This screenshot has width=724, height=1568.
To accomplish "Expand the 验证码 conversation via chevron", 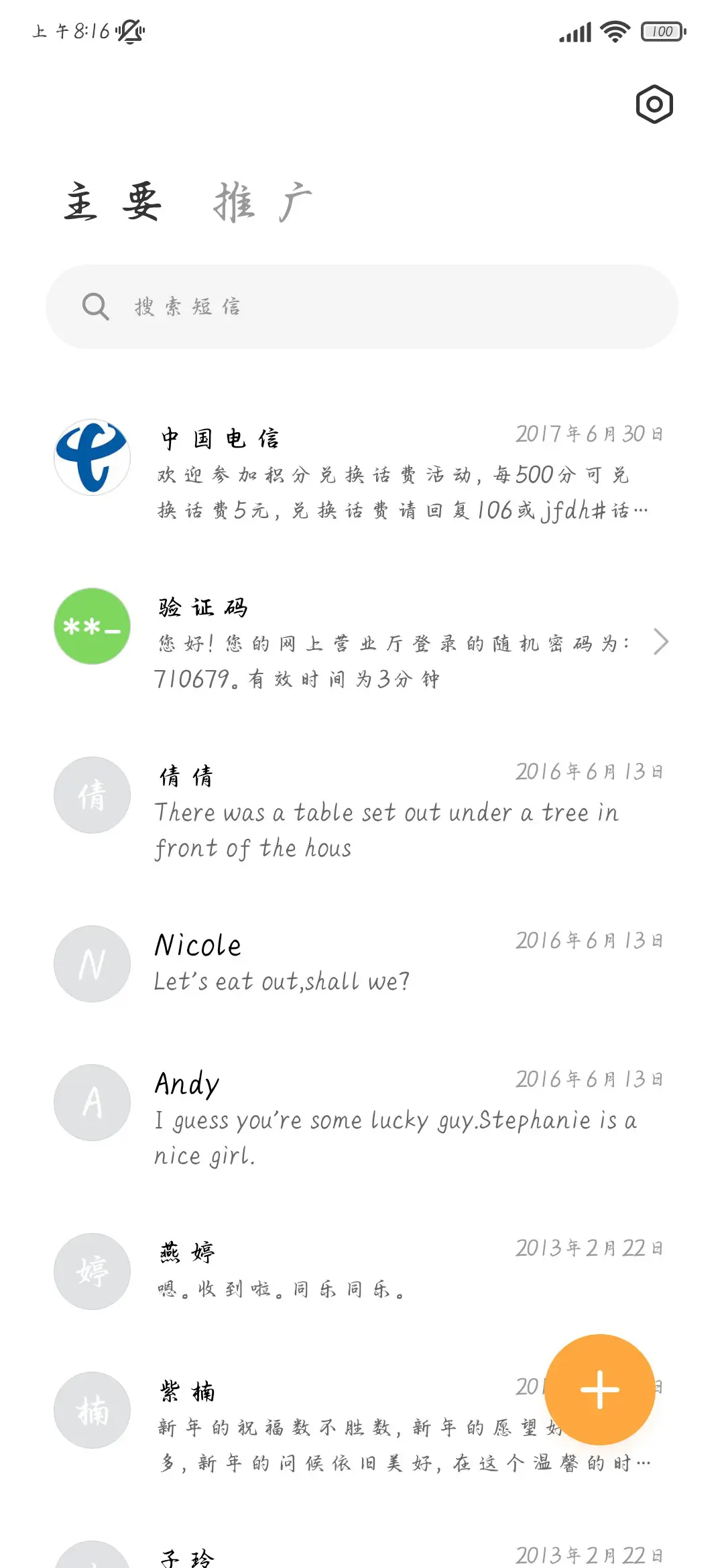I will tap(661, 642).
